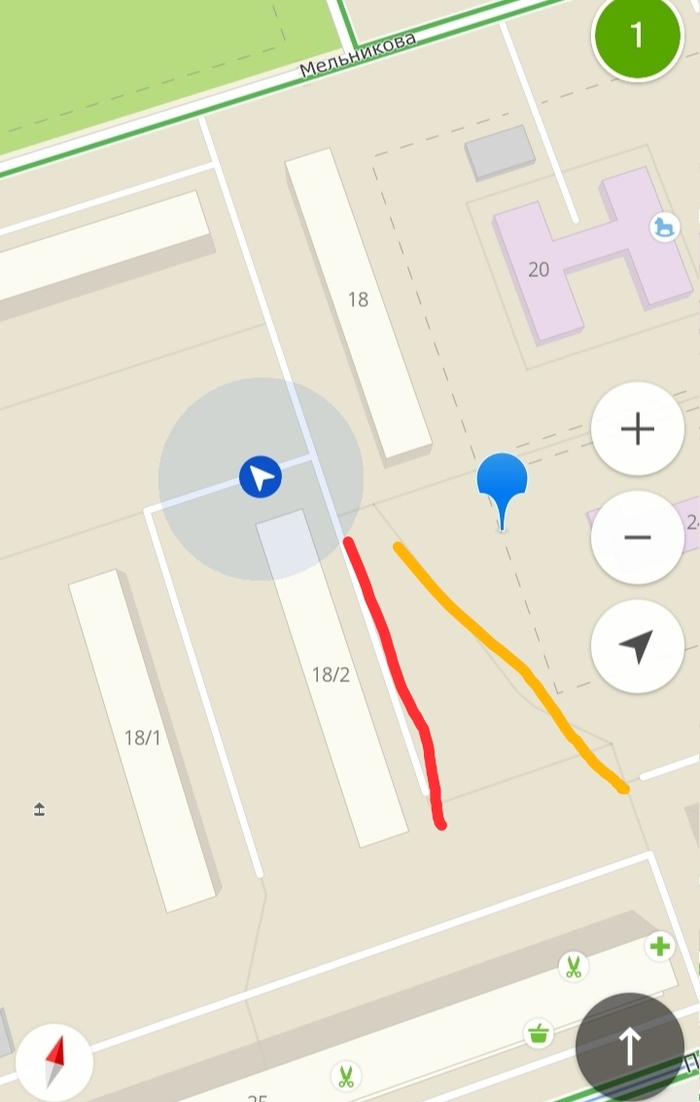Image resolution: width=700 pixels, height=1102 pixels.
Task: Tap the green pharmacy cross marker
Action: pyautogui.click(x=659, y=946)
